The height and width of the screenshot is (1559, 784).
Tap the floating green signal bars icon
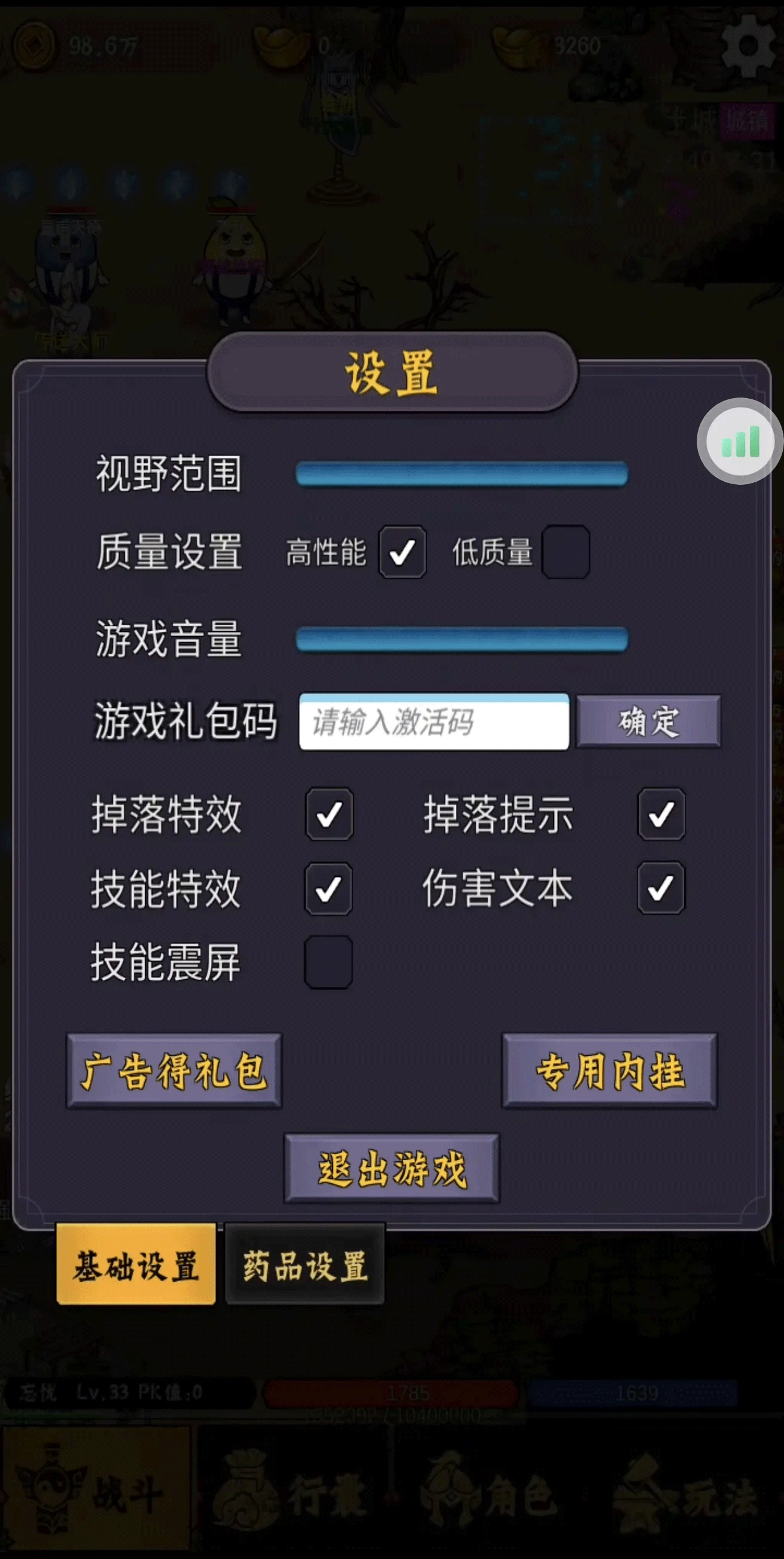(740, 441)
